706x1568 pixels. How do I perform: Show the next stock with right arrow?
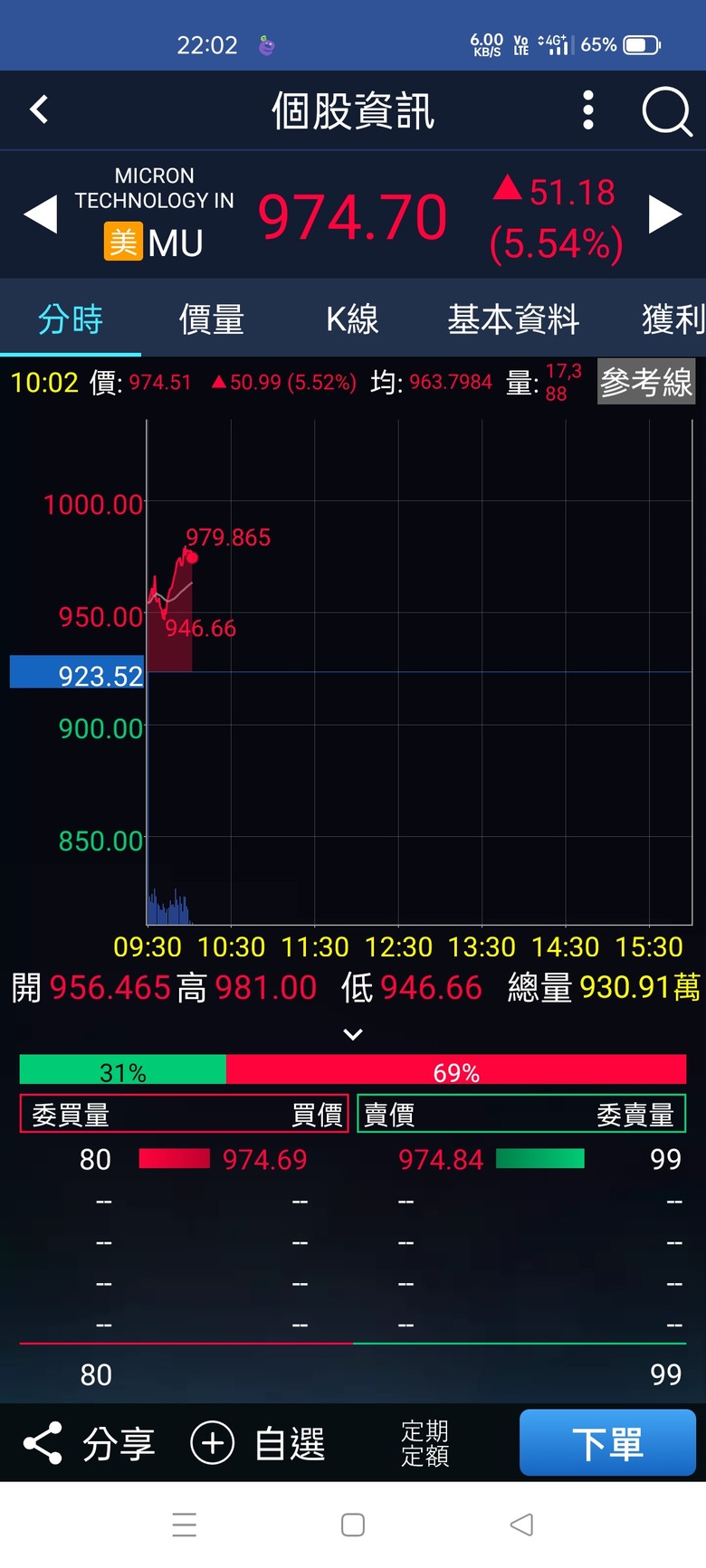tap(665, 215)
